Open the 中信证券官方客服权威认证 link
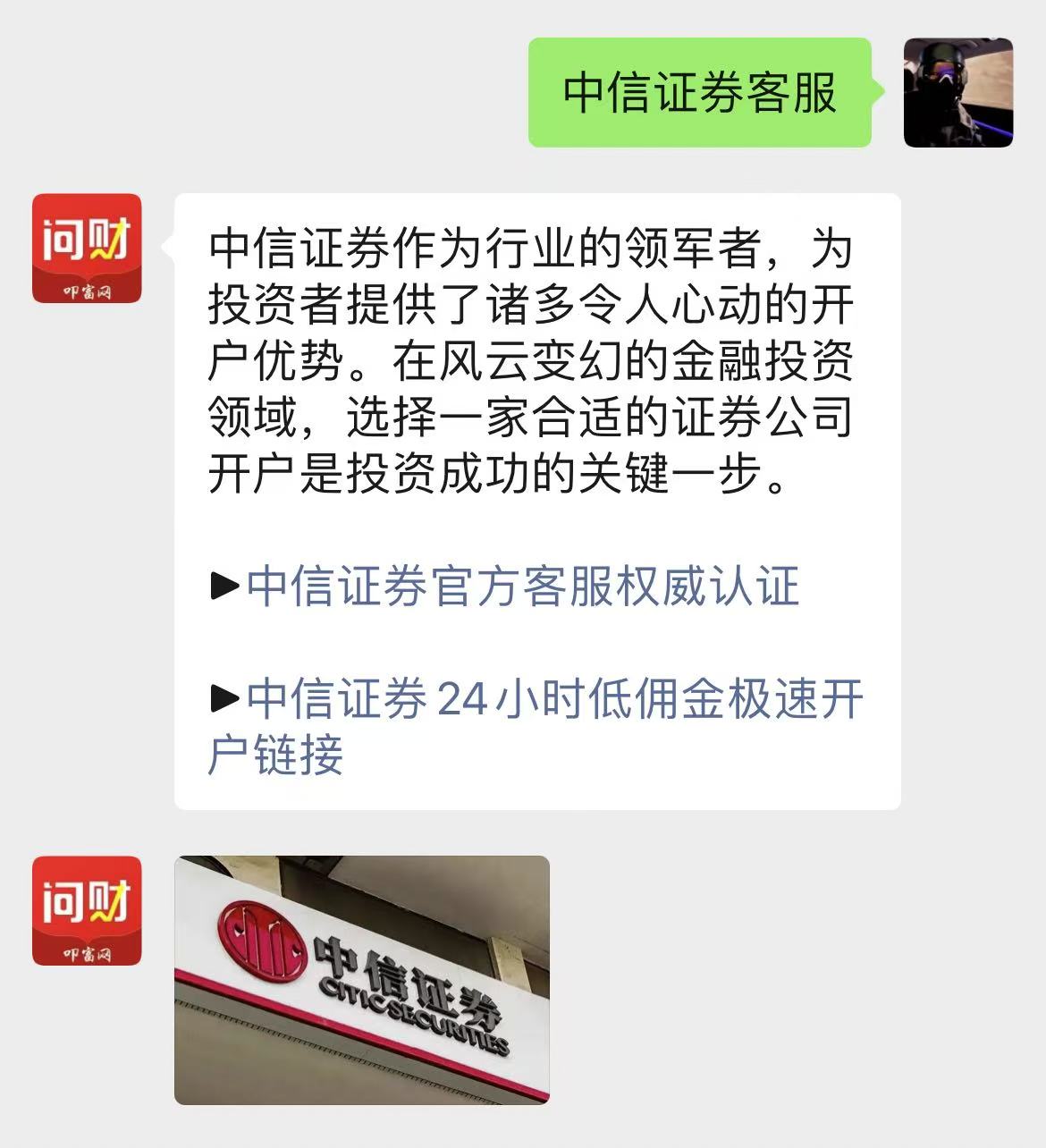The width and height of the screenshot is (1046, 1148). coord(522,587)
